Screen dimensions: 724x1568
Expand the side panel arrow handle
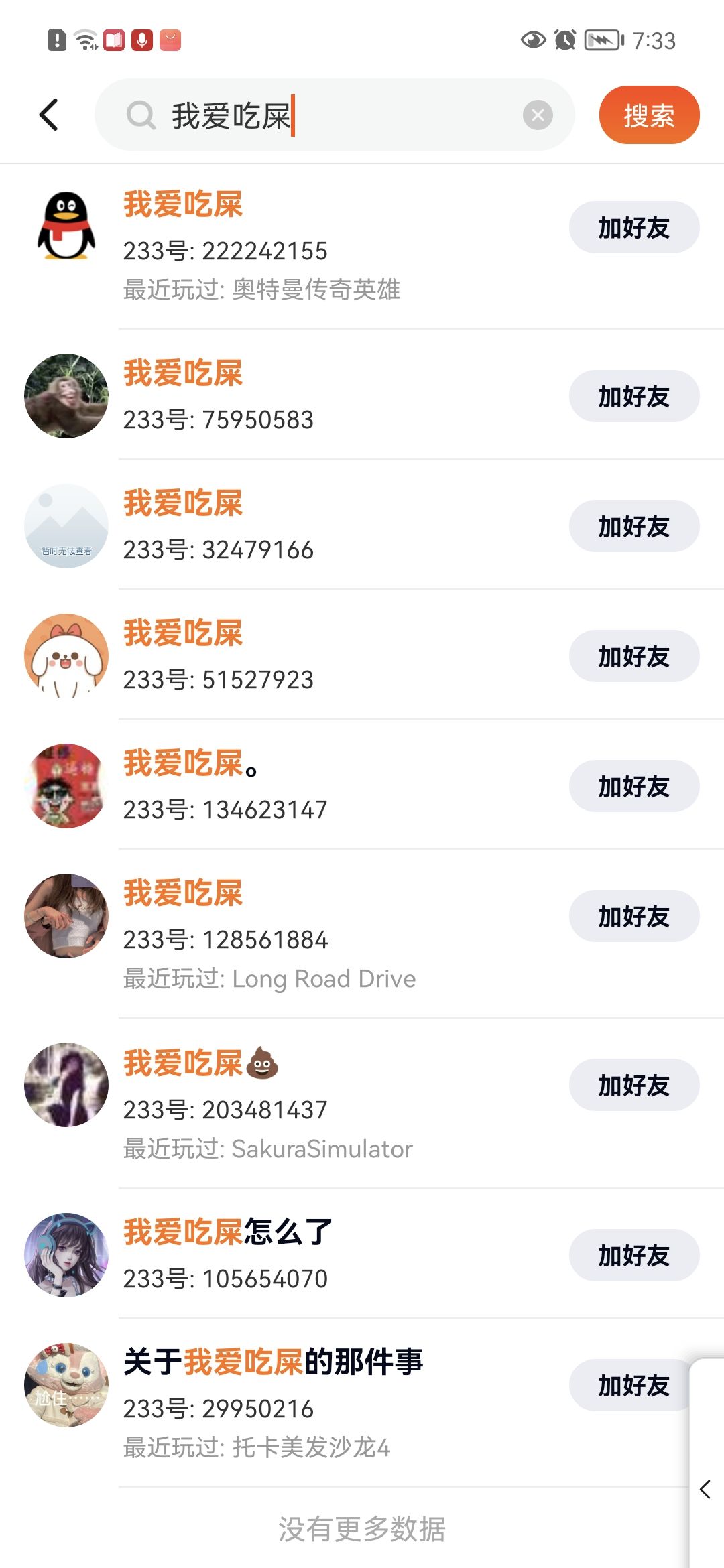coord(705,1489)
